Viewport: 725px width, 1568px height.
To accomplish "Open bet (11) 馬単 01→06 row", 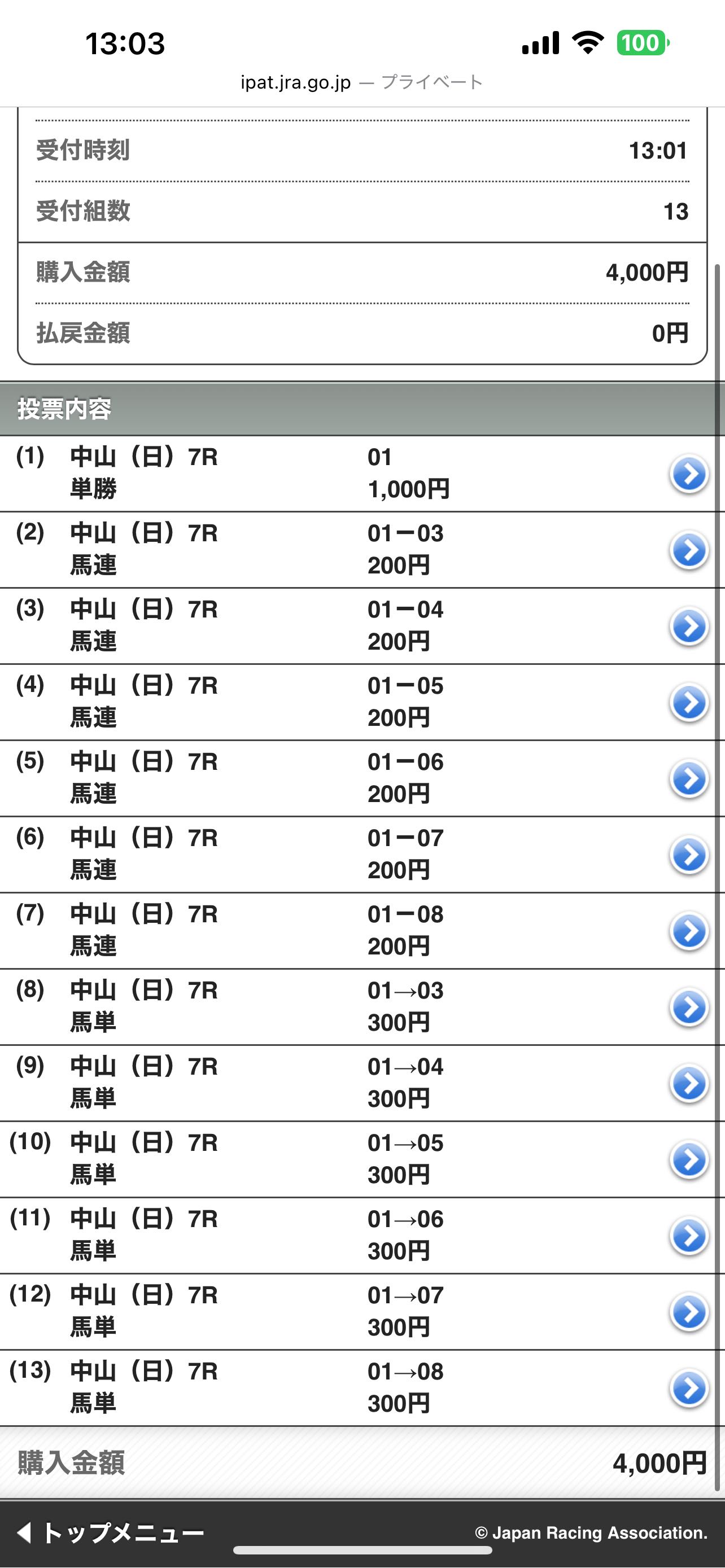I will [688, 1235].
